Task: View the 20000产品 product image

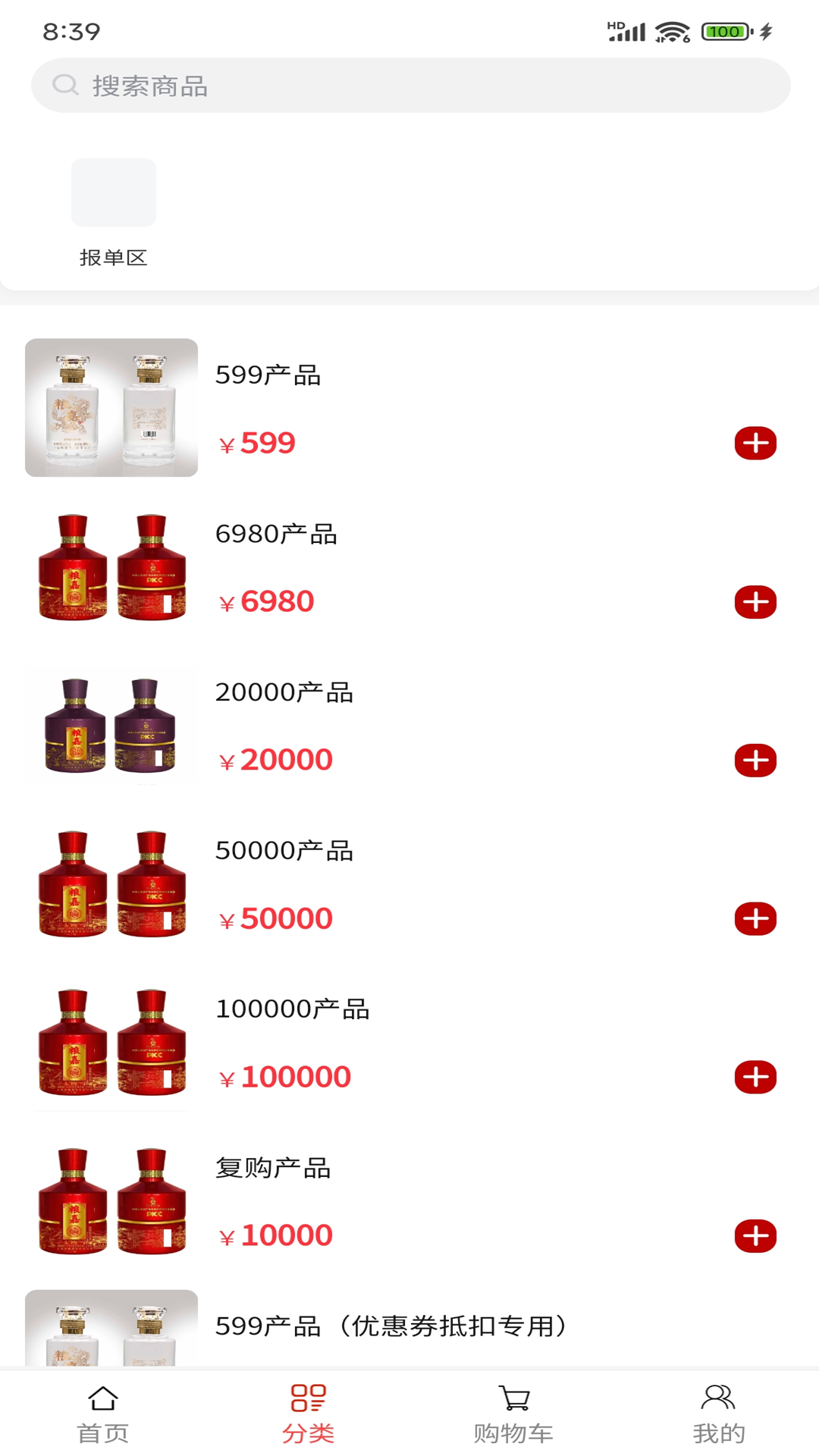Action: pos(111,725)
